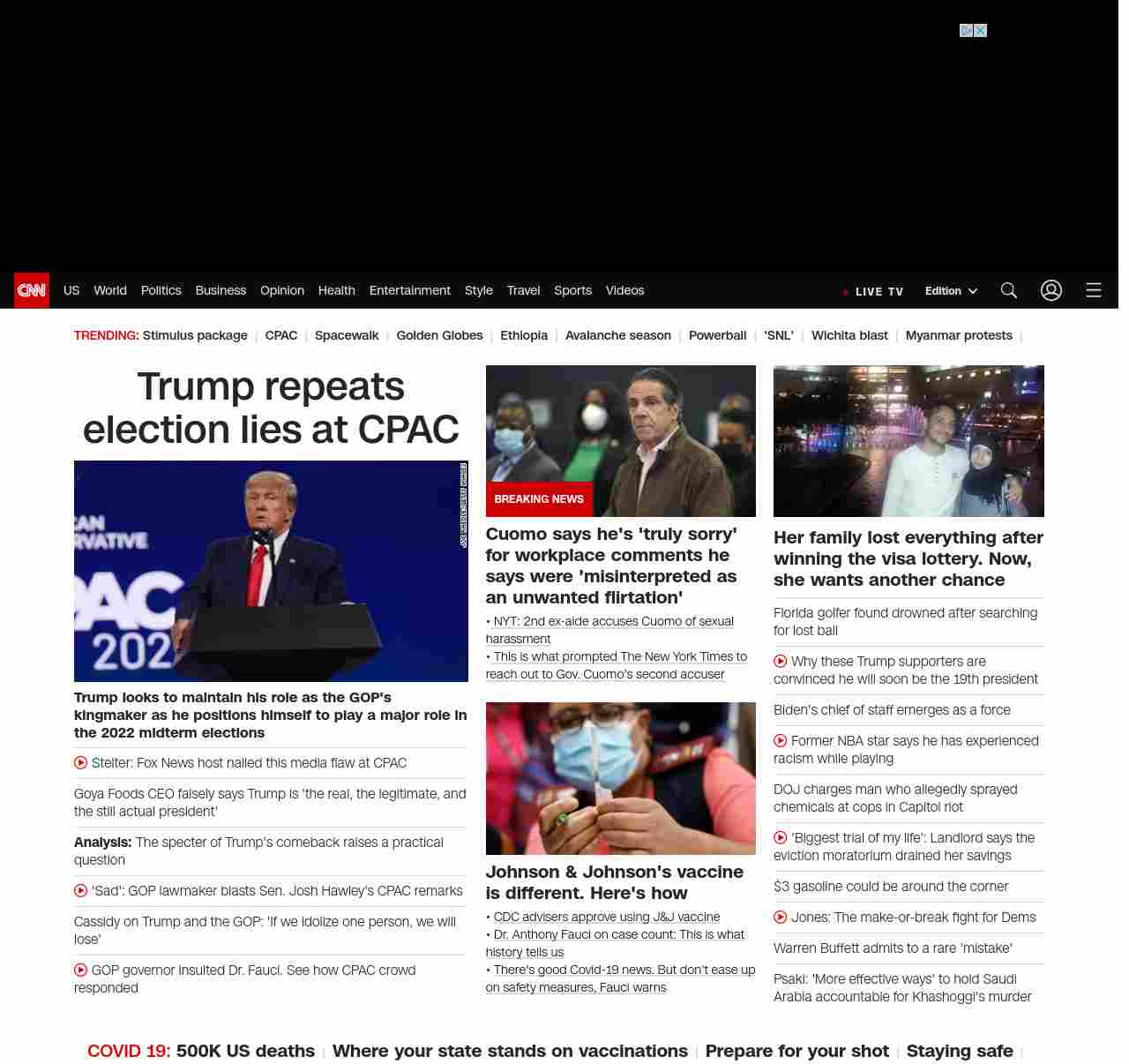Select the Videos section

pos(624,290)
